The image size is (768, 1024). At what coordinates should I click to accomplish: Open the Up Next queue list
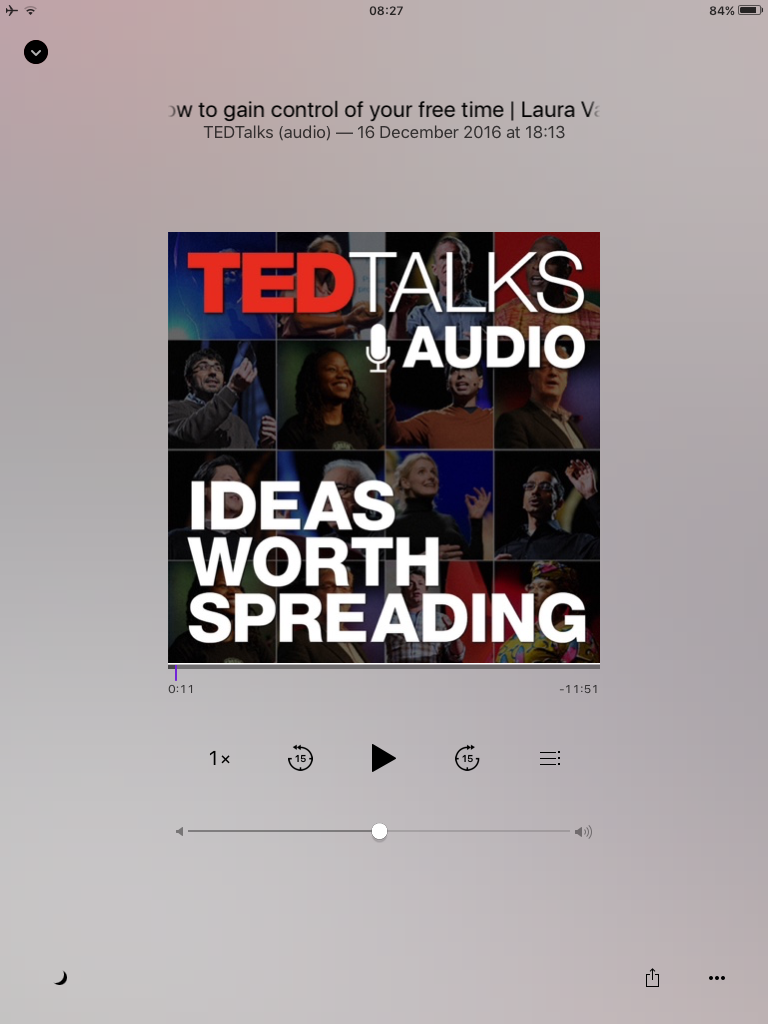(x=550, y=758)
